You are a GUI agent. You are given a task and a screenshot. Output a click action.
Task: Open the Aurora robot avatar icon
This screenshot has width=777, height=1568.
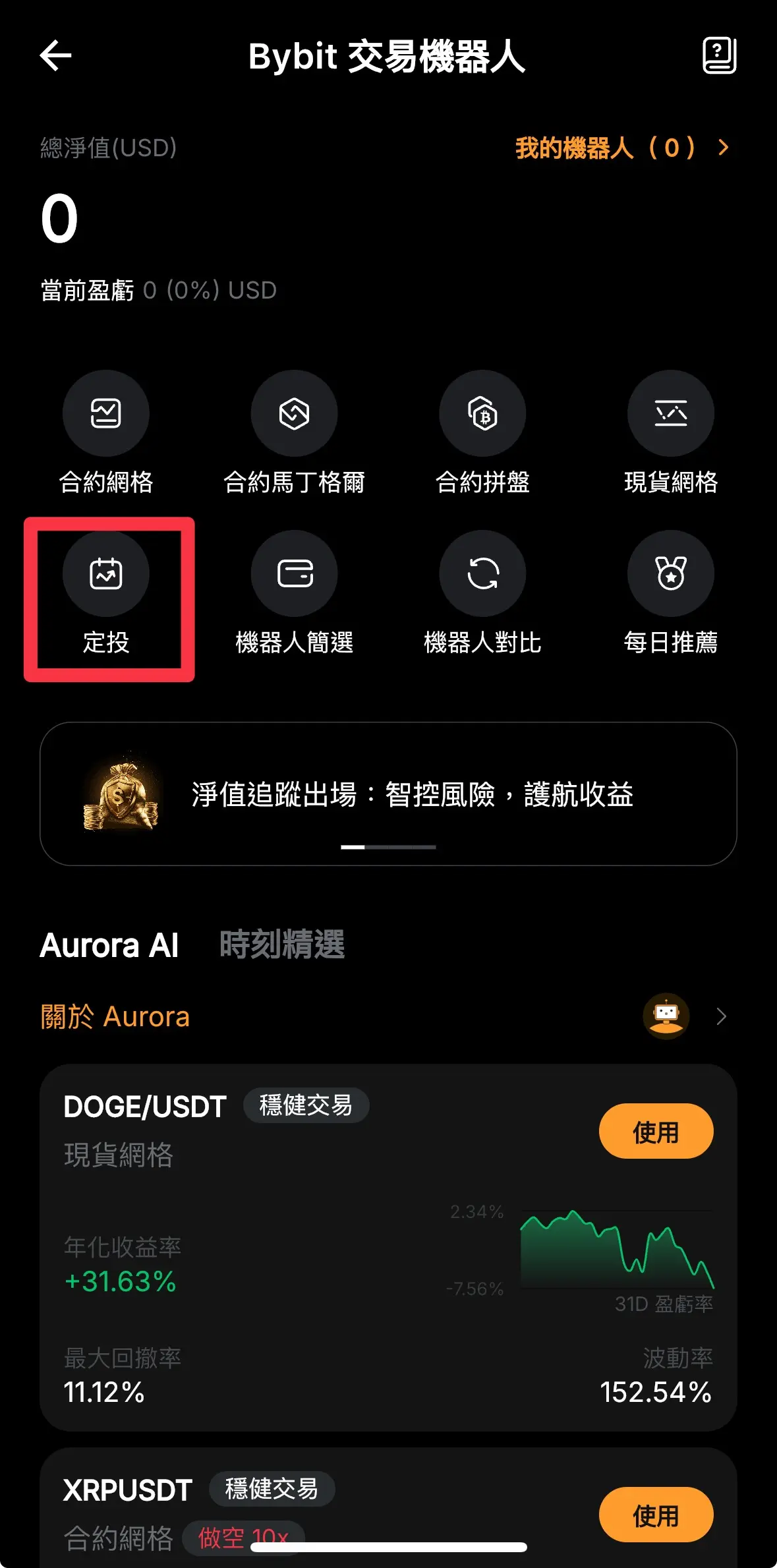tap(666, 1016)
